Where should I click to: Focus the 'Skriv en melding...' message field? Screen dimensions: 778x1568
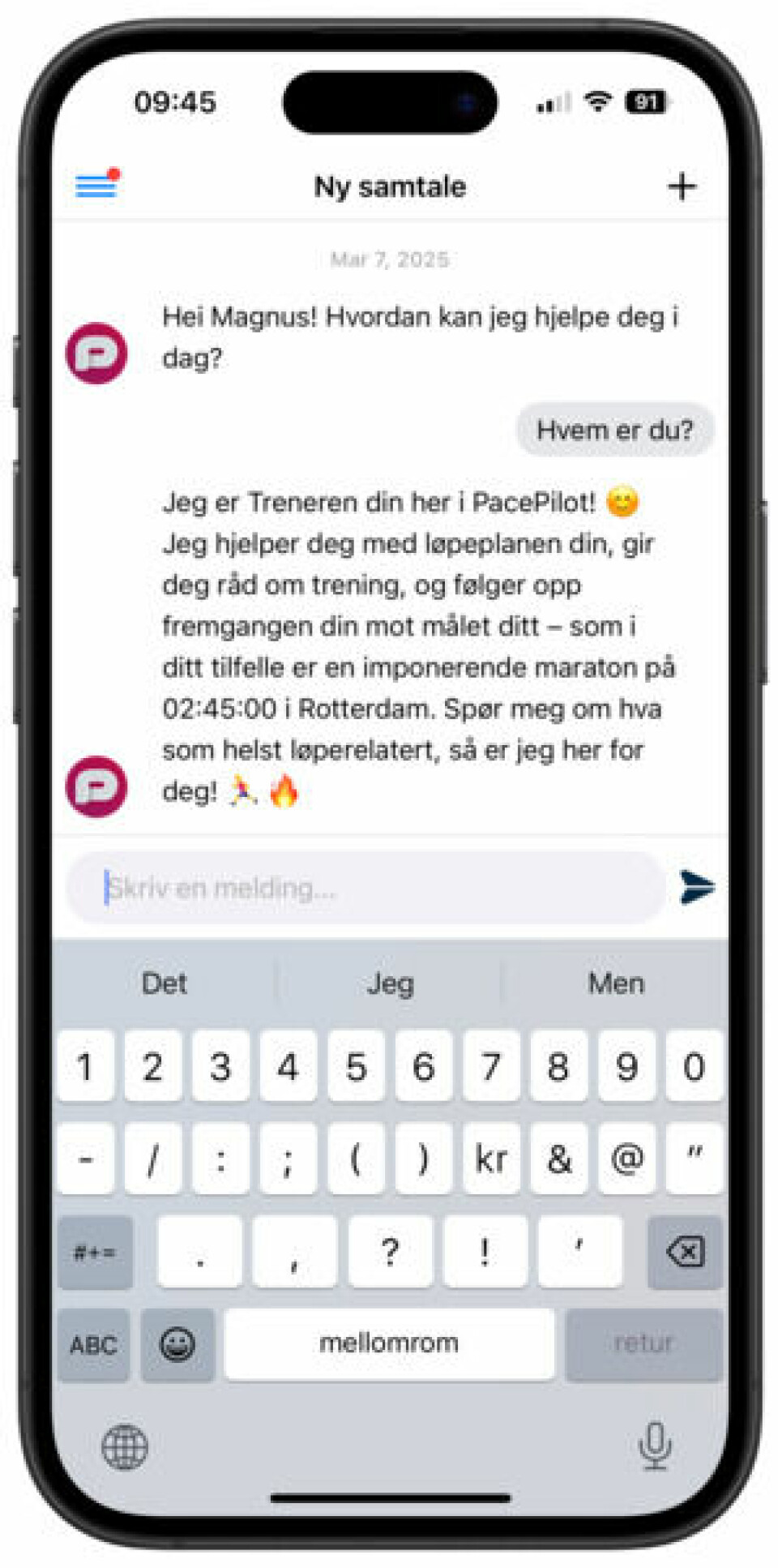[x=365, y=888]
